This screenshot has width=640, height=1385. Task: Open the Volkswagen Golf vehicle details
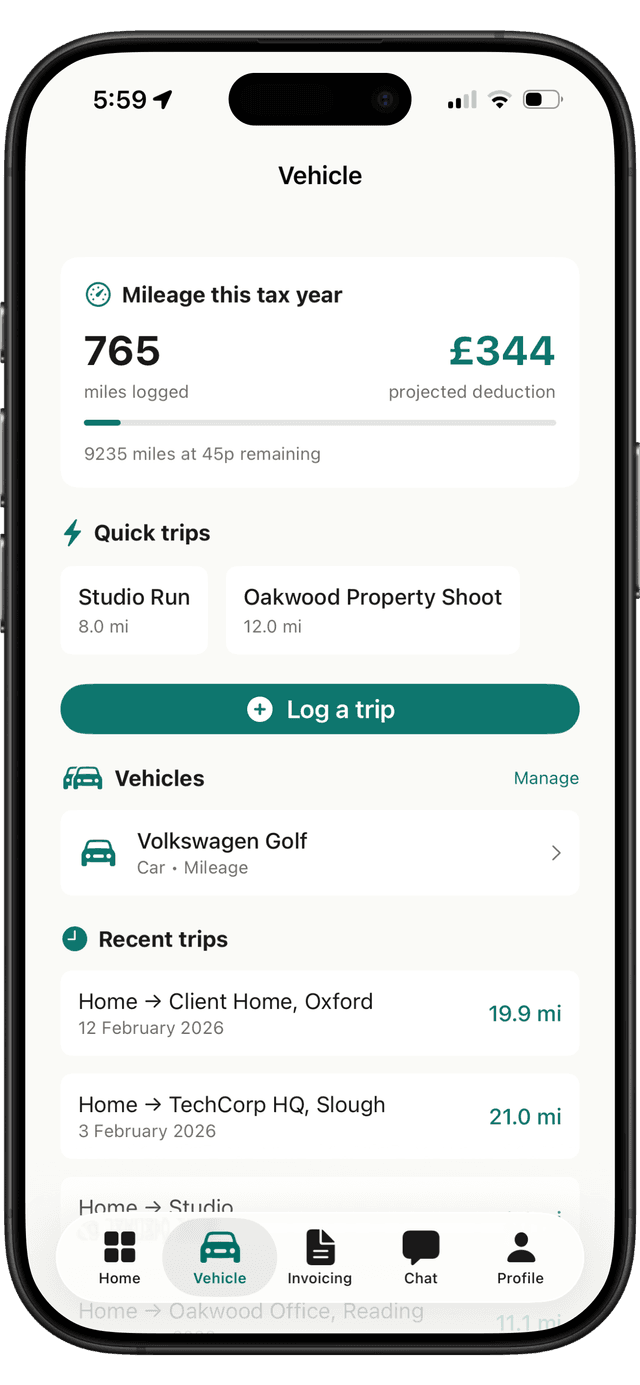tap(320, 853)
